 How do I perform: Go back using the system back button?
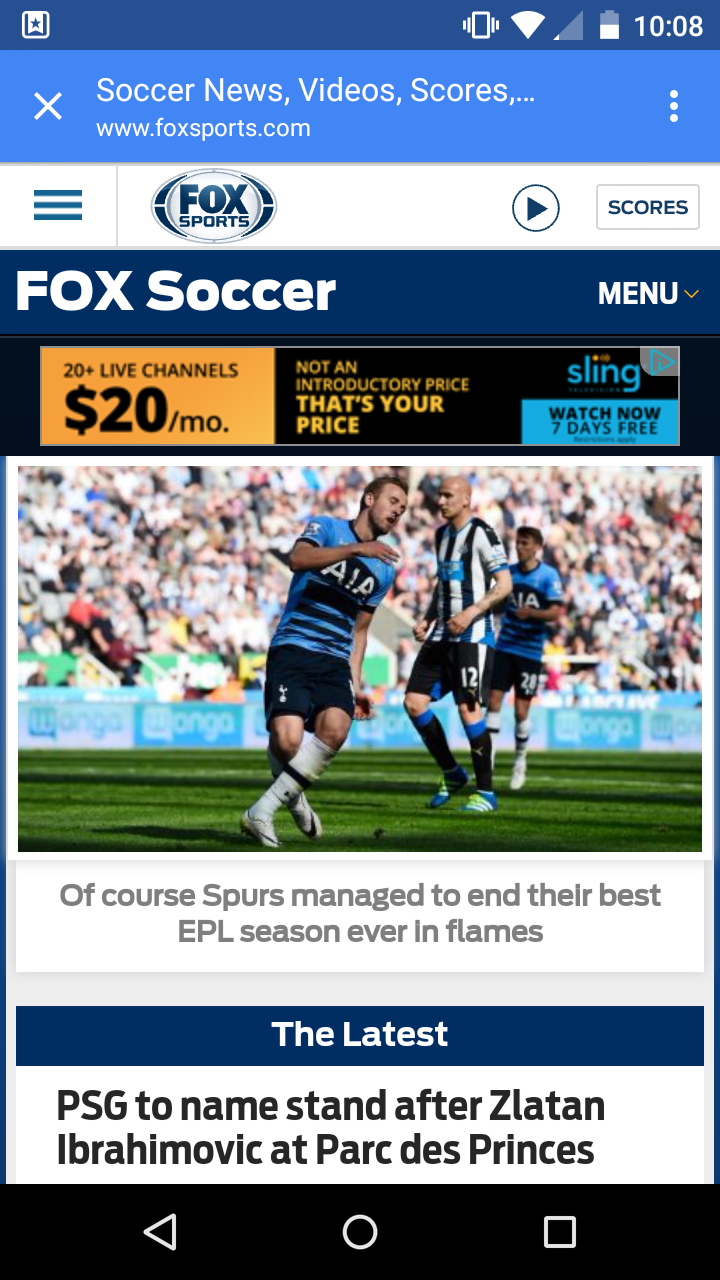coord(160,1232)
